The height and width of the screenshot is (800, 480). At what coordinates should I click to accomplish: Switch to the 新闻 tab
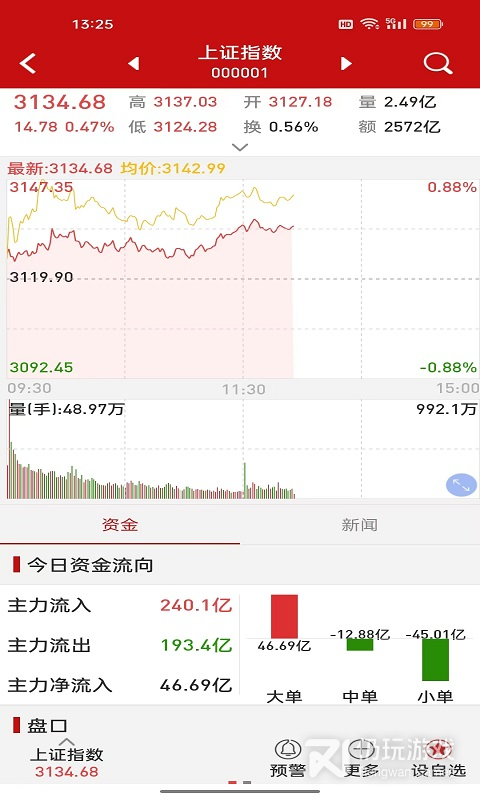click(x=360, y=524)
